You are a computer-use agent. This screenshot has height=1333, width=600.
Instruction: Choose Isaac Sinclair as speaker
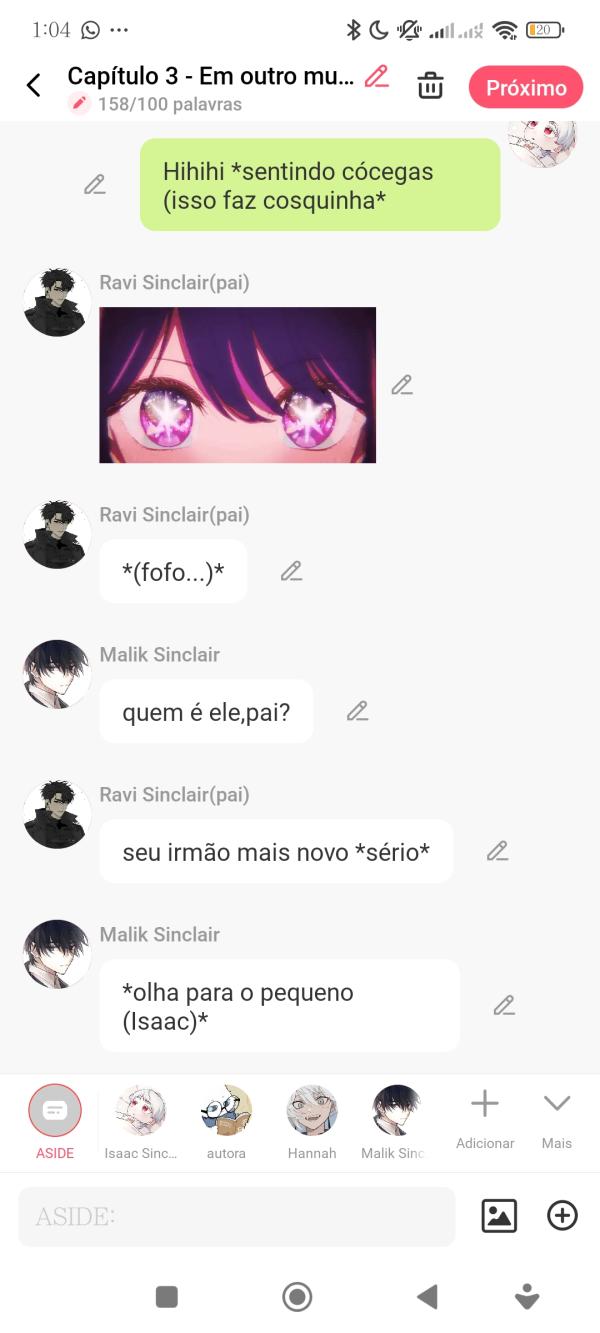tap(140, 1122)
